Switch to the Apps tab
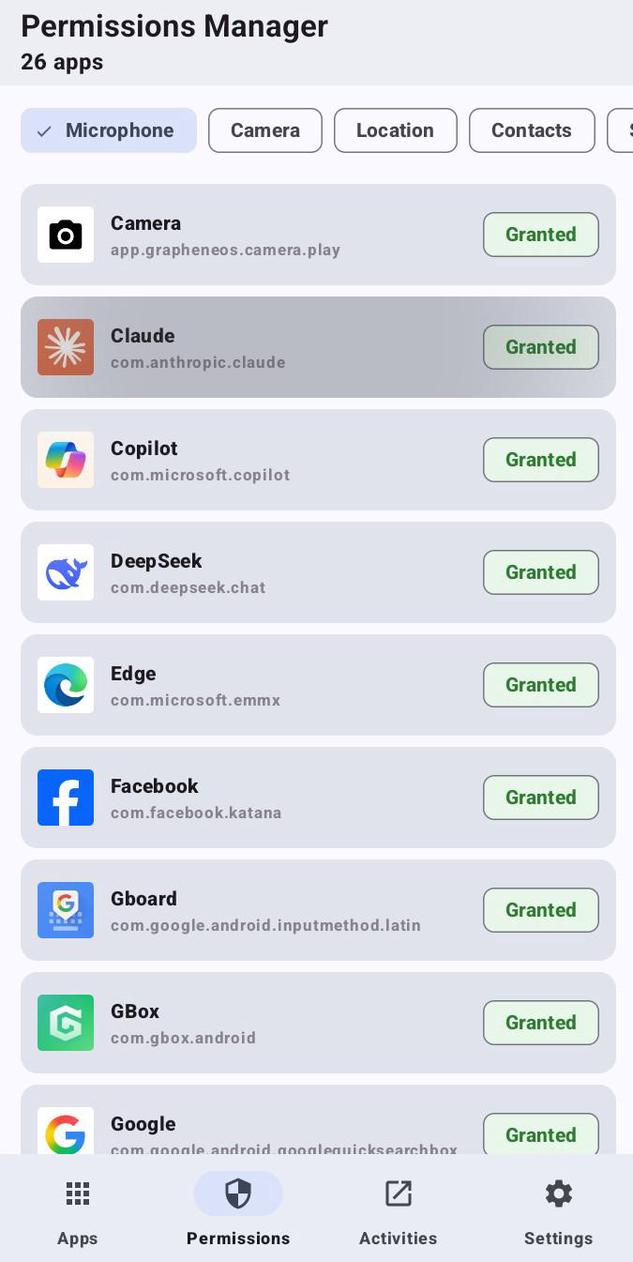This screenshot has width=633, height=1262. coord(77,1211)
